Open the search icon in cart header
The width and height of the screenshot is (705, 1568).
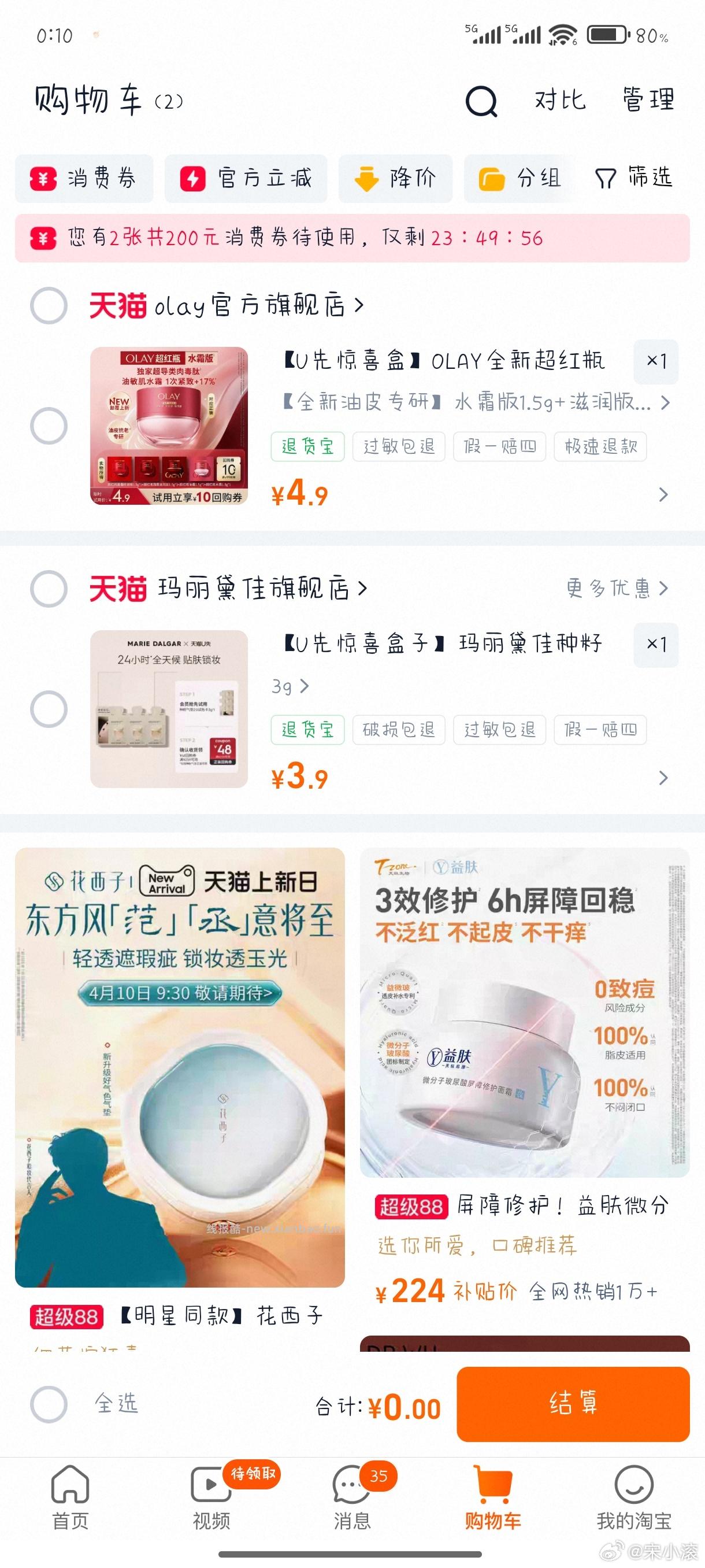pos(480,101)
